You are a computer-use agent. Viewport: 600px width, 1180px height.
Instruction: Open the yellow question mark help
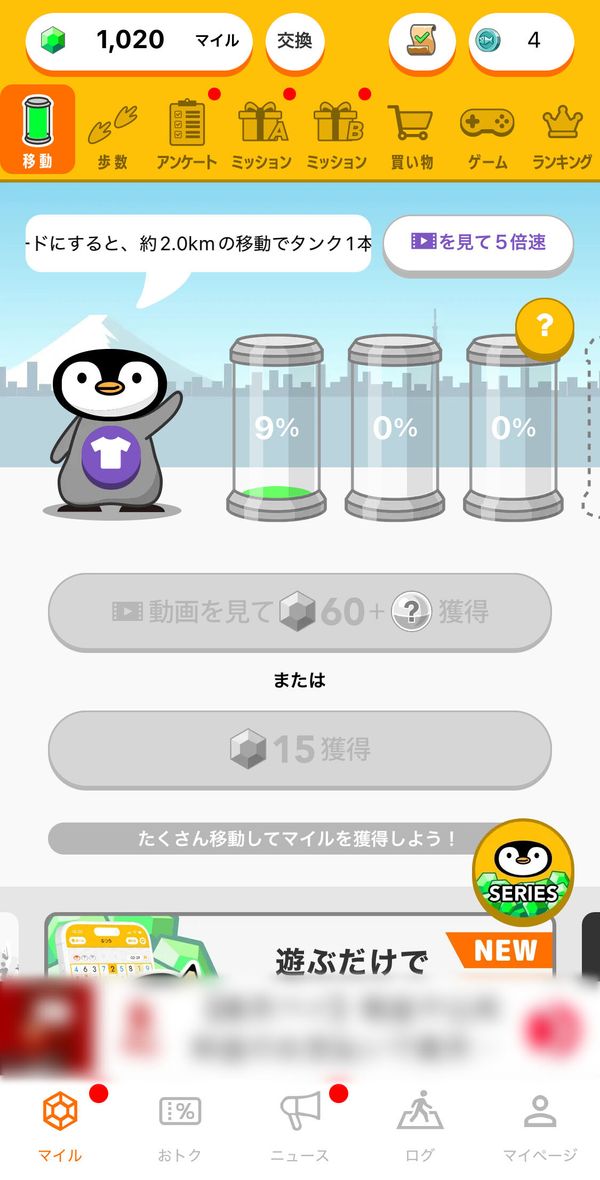[544, 327]
